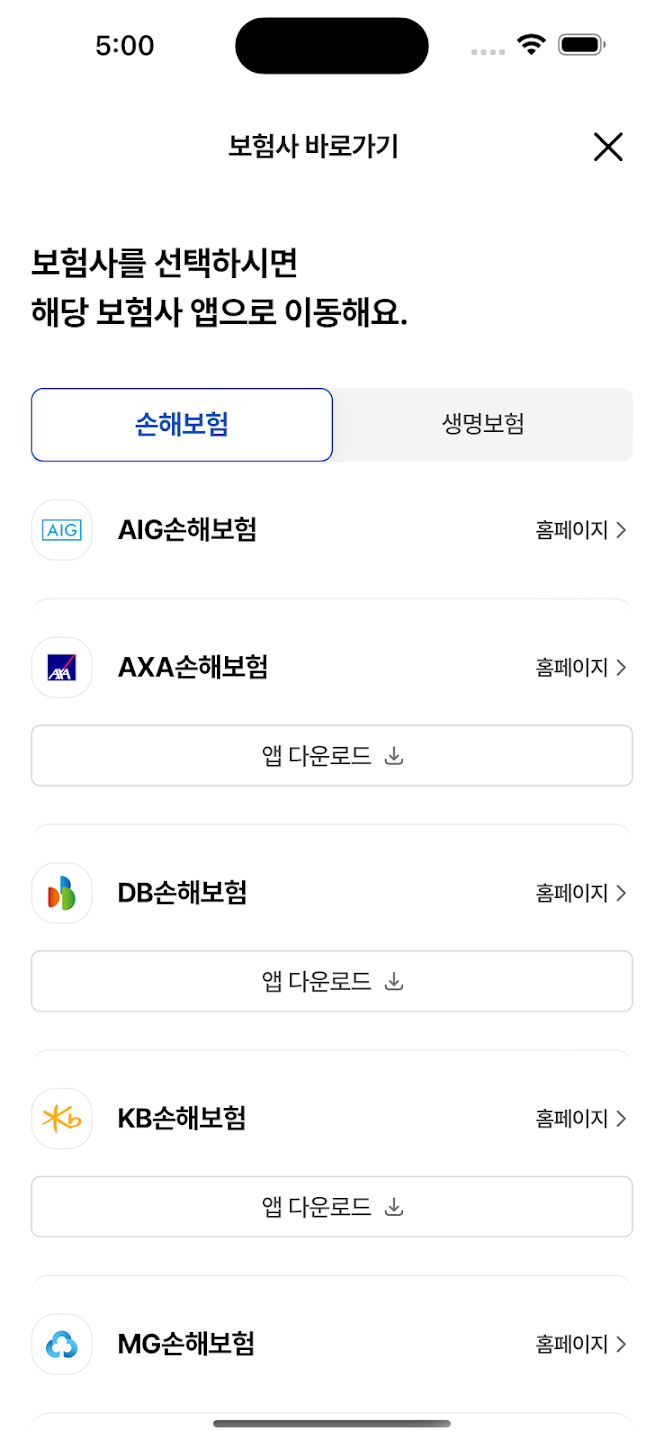Open DB손해보험 홈페이지 link
The height and width of the screenshot is (1440, 664).
pyautogui.click(x=581, y=892)
